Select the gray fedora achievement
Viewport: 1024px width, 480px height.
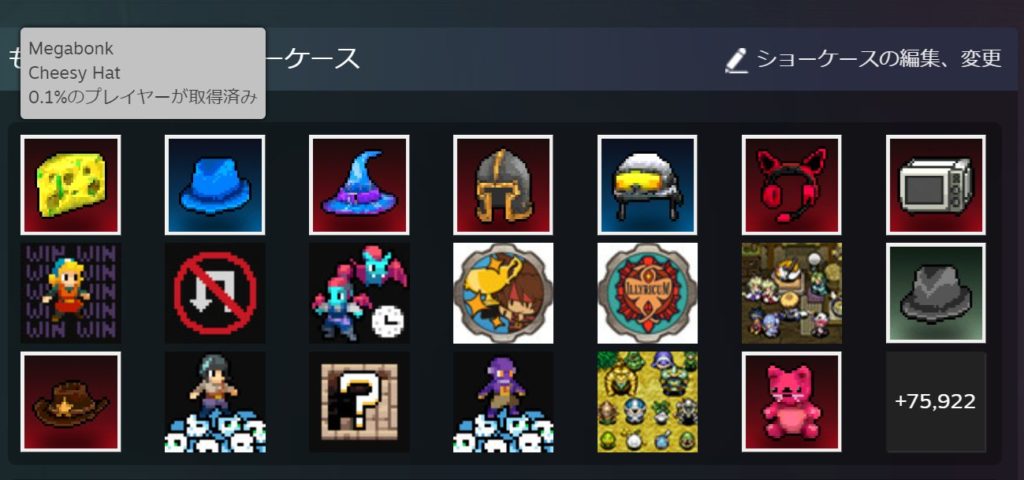935,293
